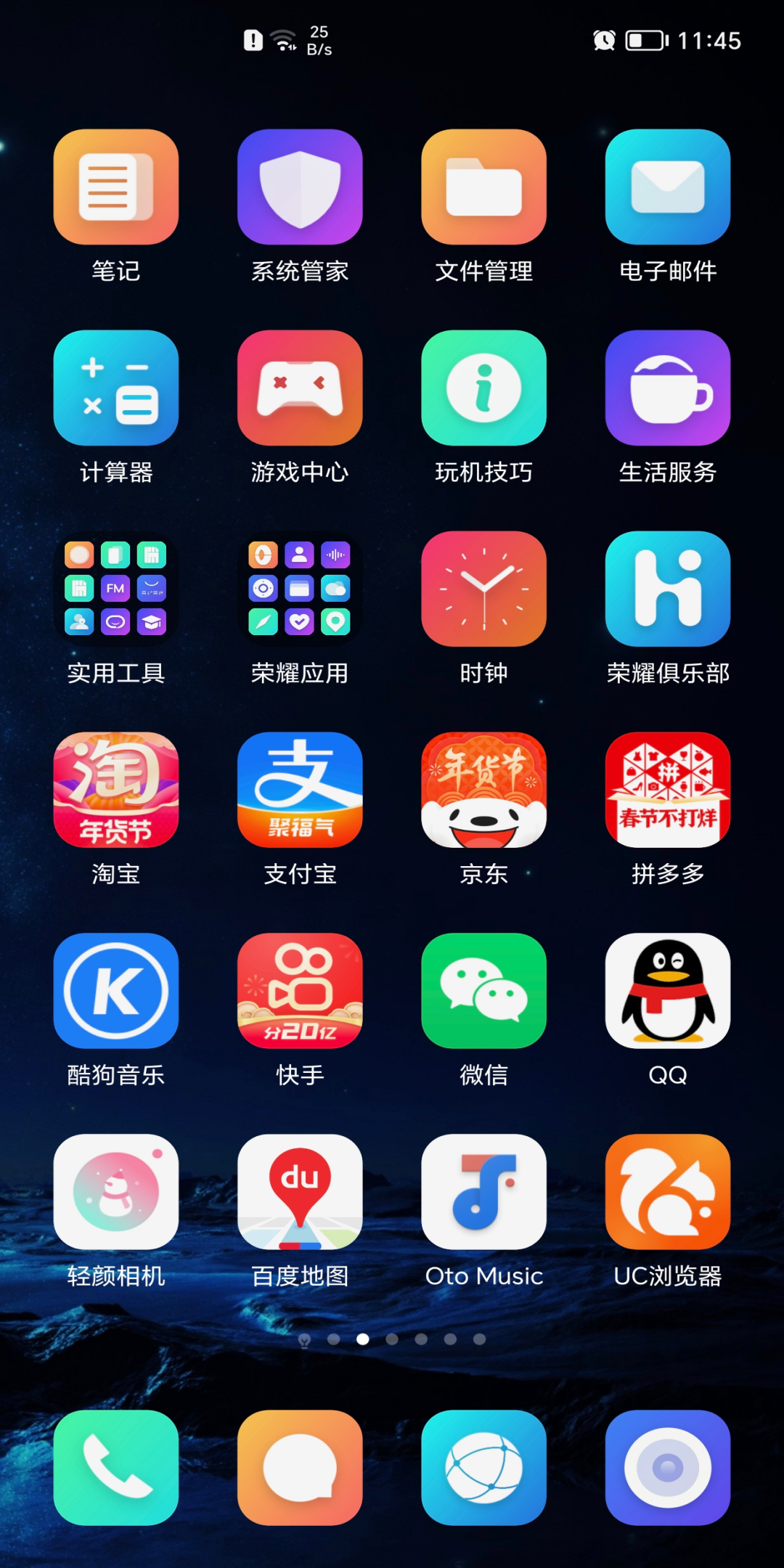
Task: Launch 淘宝 shopping app
Action: coord(115,790)
